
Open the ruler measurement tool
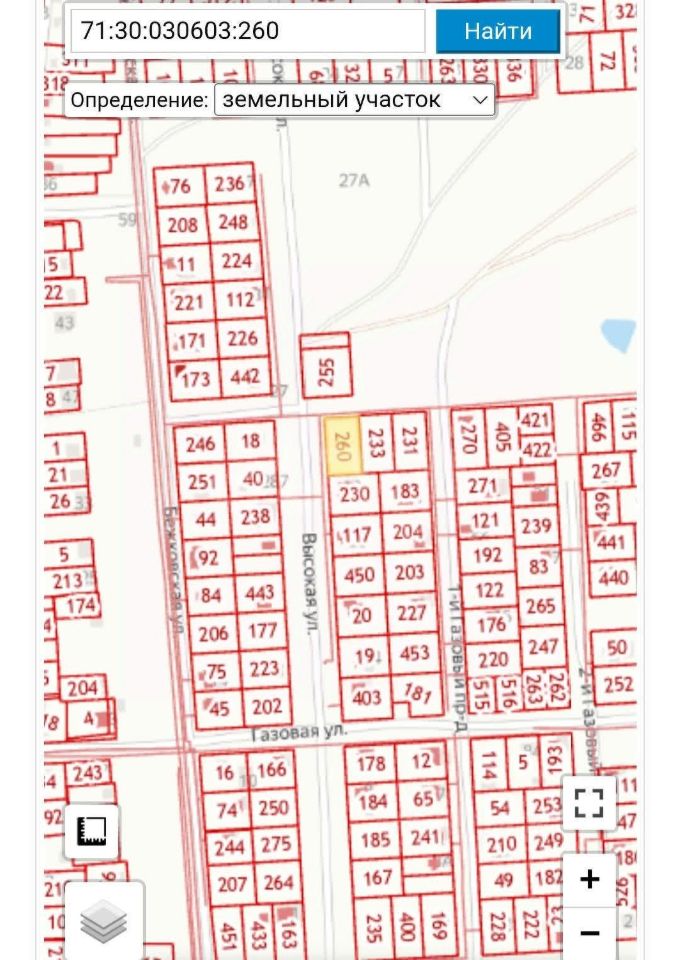tap(92, 831)
